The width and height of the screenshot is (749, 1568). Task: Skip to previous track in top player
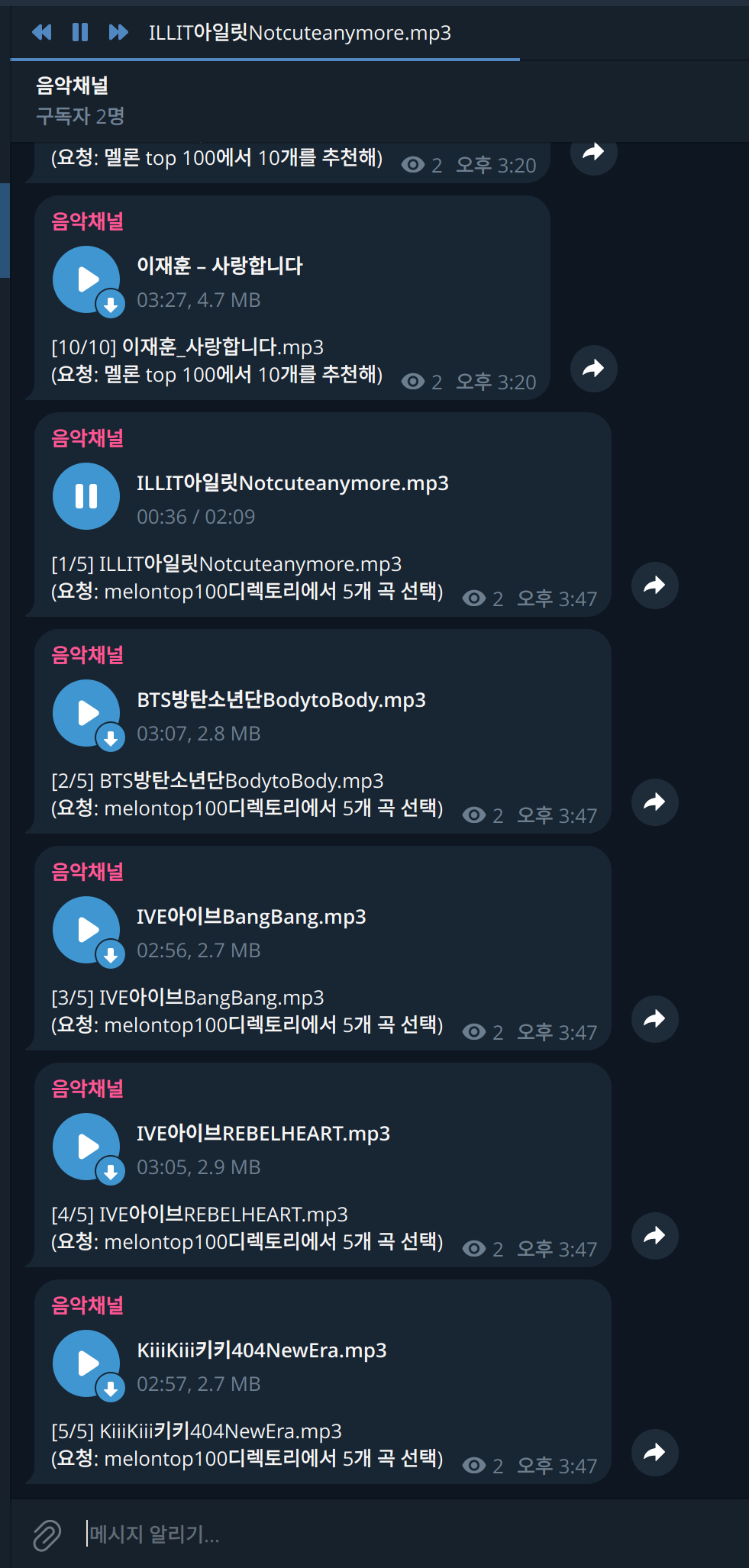point(42,32)
